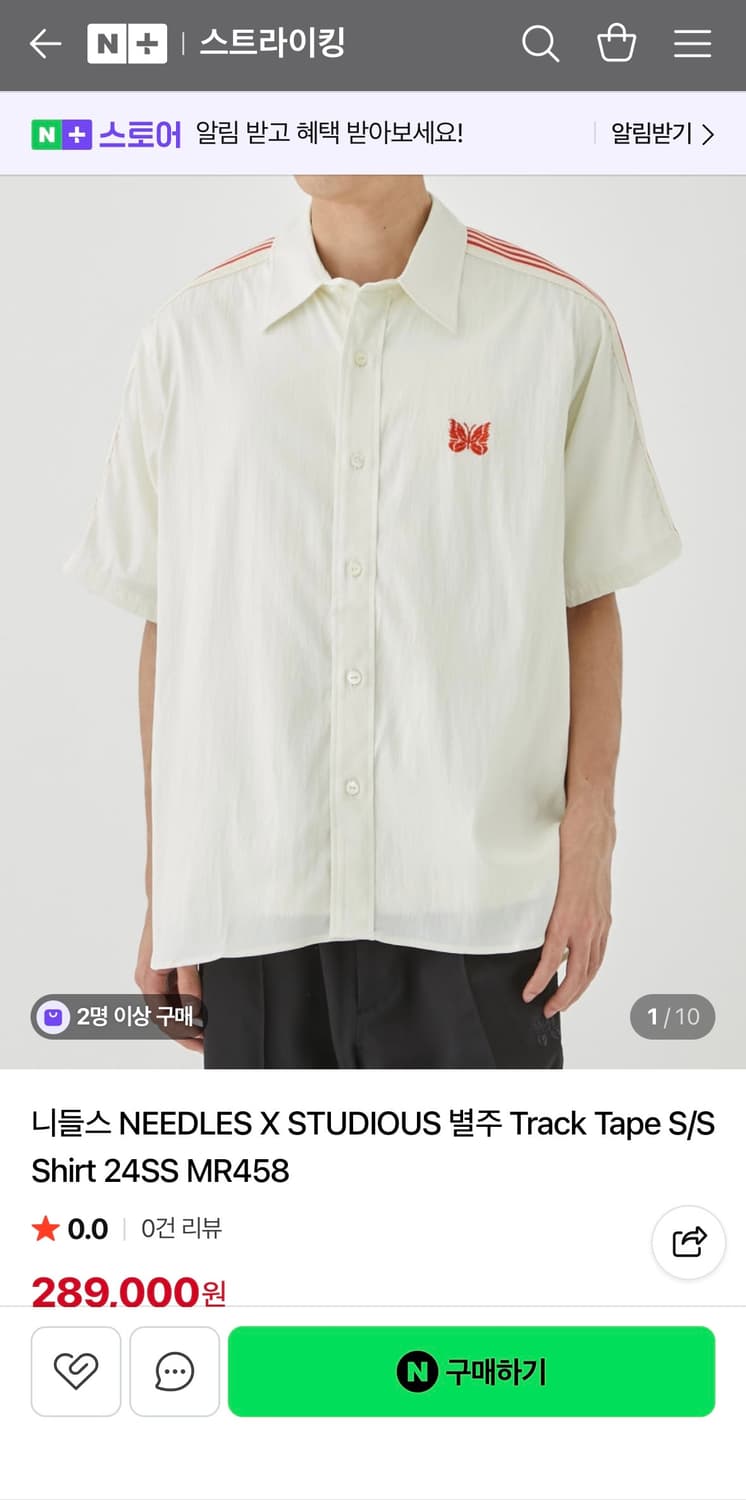Open the 스트라이킹 store page

272,44
